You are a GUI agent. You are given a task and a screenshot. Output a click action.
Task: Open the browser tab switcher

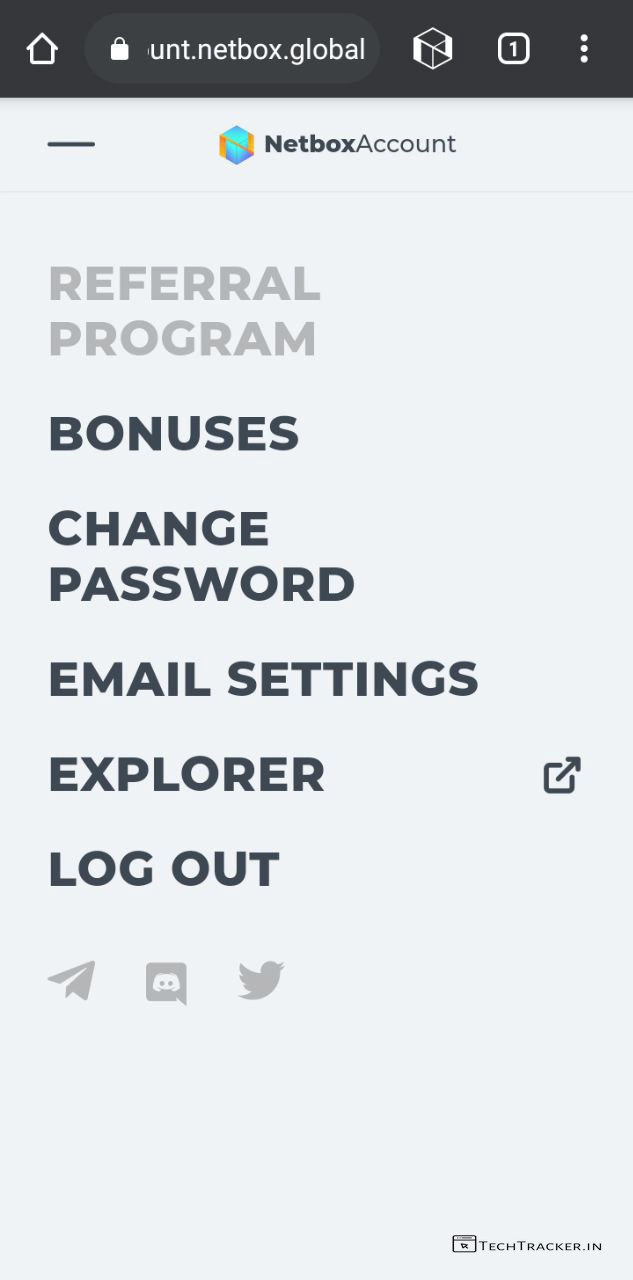point(513,48)
